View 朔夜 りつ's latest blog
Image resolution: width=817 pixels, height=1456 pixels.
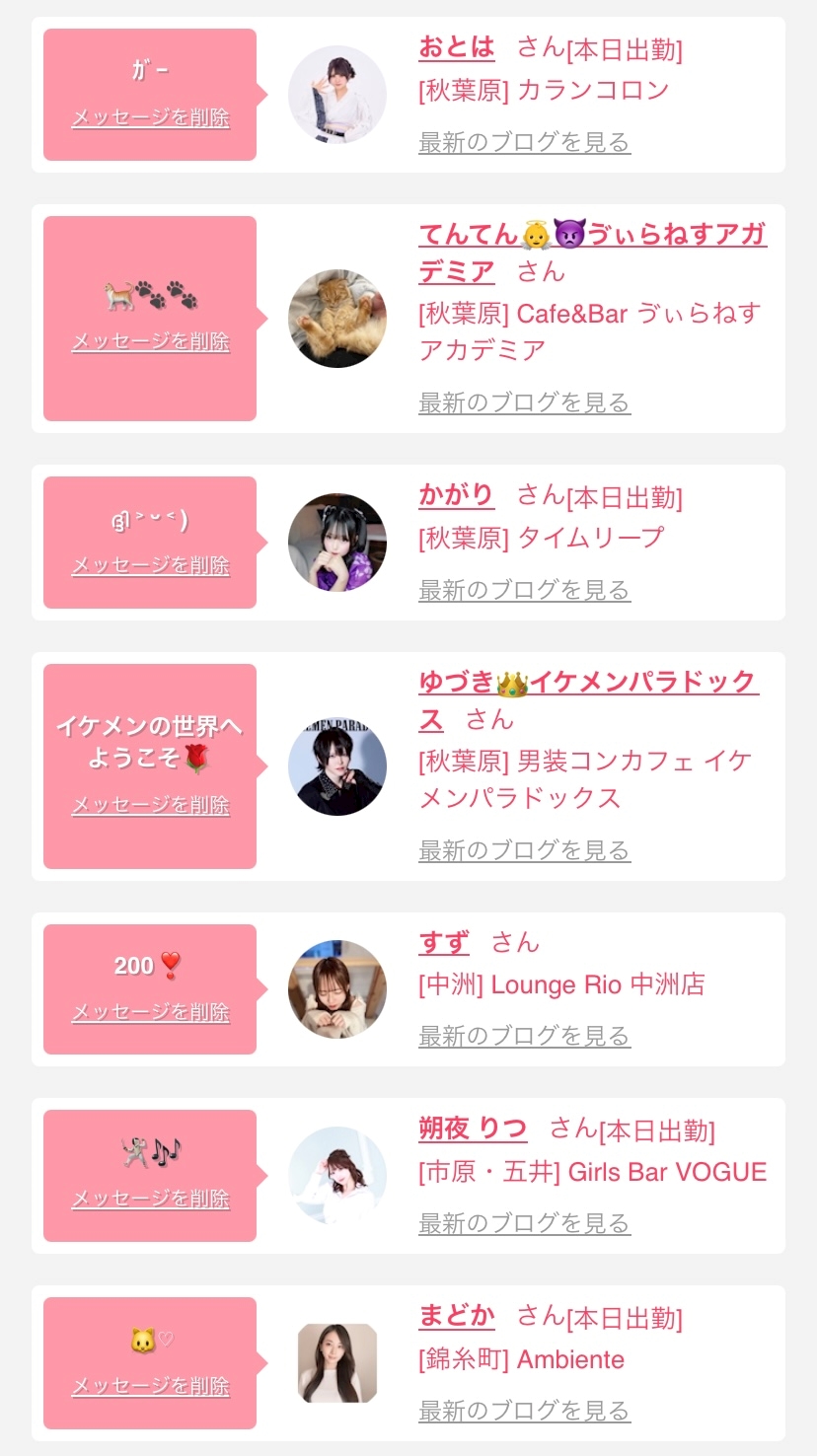click(524, 1223)
